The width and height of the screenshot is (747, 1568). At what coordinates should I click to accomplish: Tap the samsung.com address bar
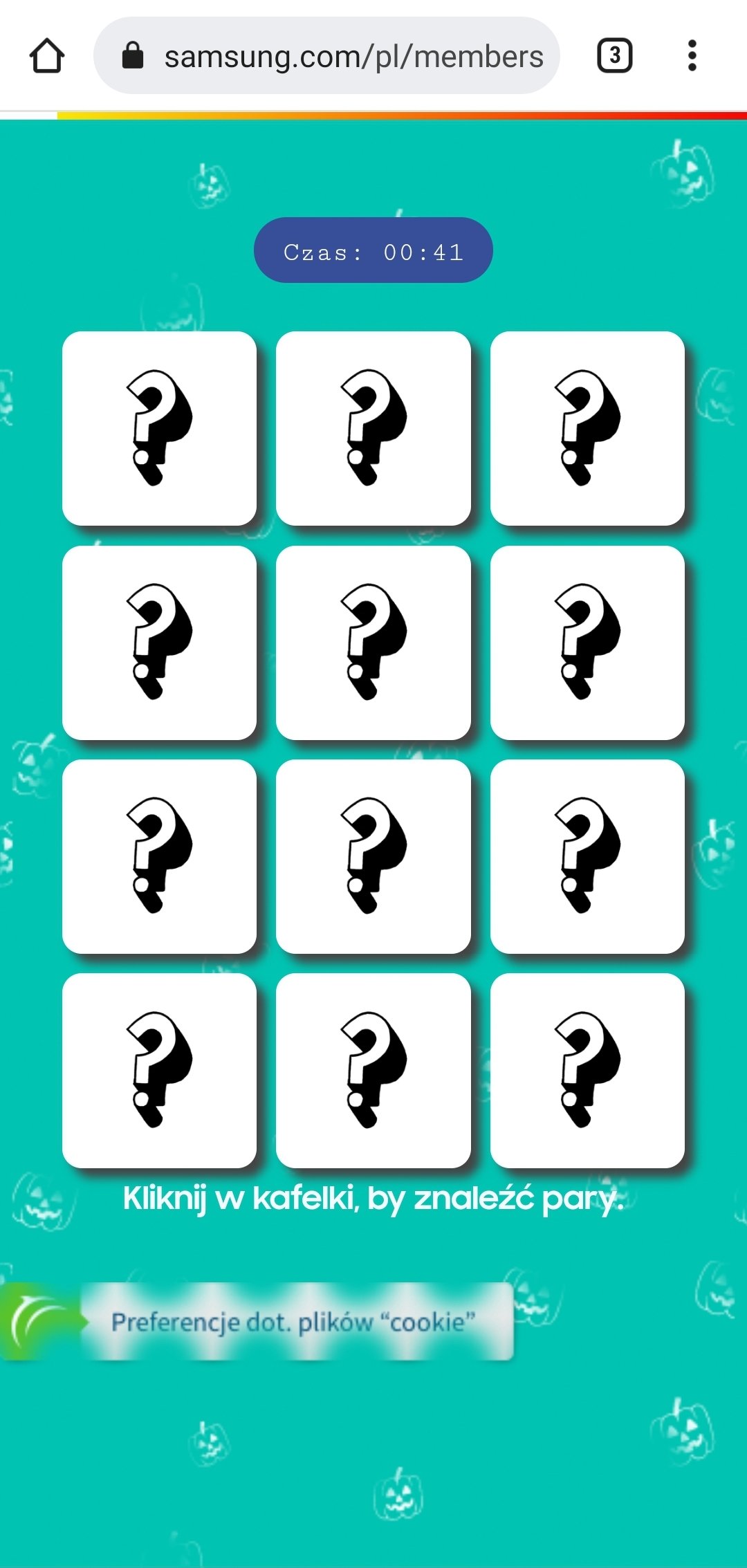point(326,55)
